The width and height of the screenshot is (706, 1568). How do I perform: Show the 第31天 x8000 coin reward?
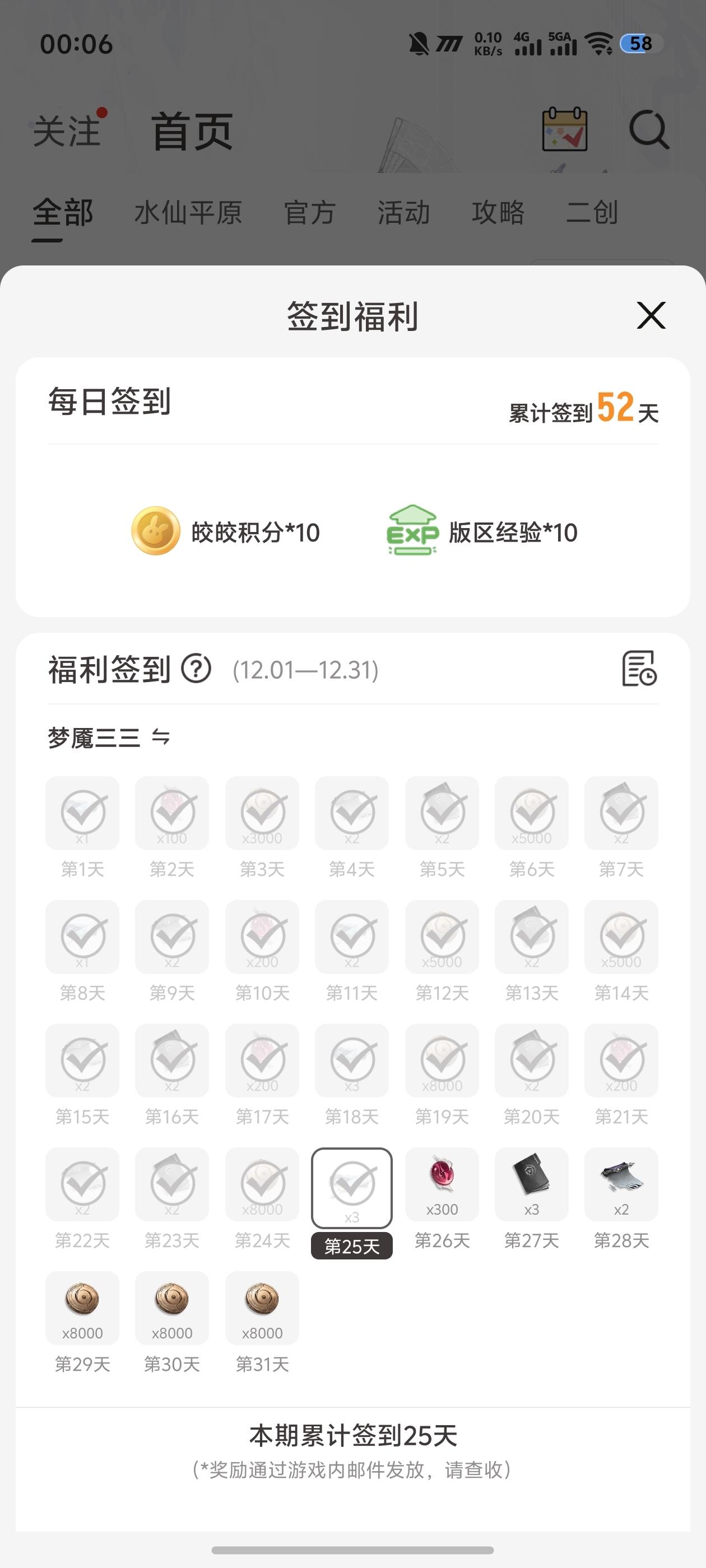click(262, 1308)
